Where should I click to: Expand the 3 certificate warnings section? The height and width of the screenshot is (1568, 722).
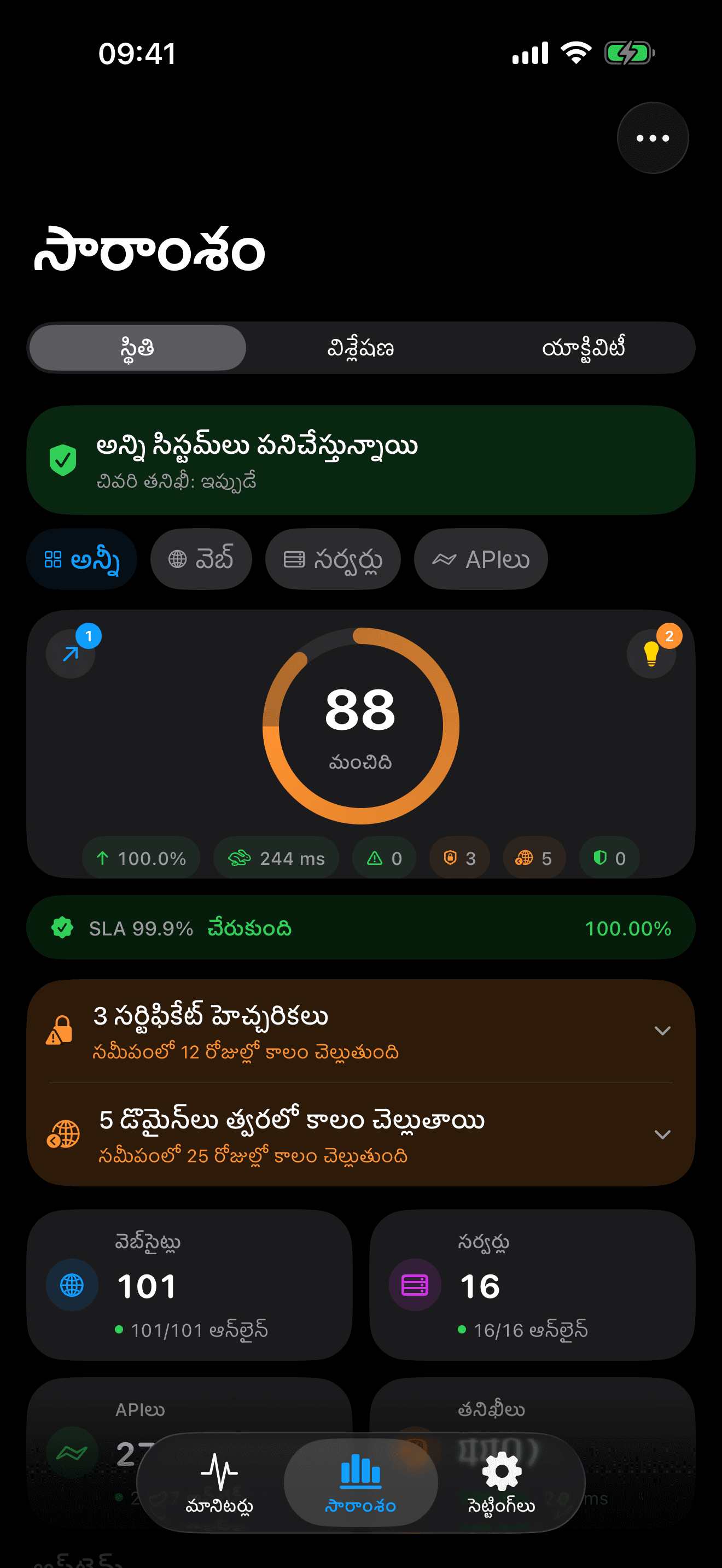[x=663, y=1031]
